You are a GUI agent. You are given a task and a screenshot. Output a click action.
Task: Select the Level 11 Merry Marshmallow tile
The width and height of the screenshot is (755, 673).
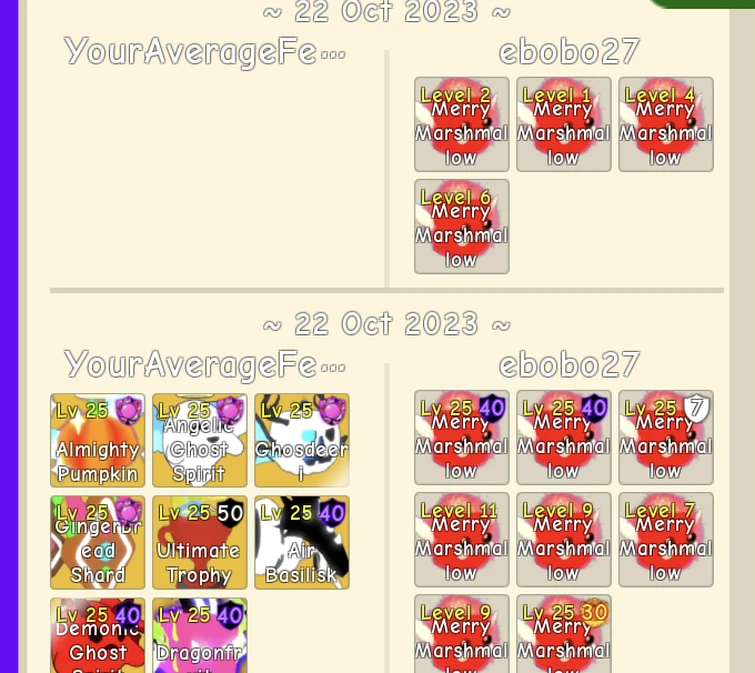(x=462, y=539)
